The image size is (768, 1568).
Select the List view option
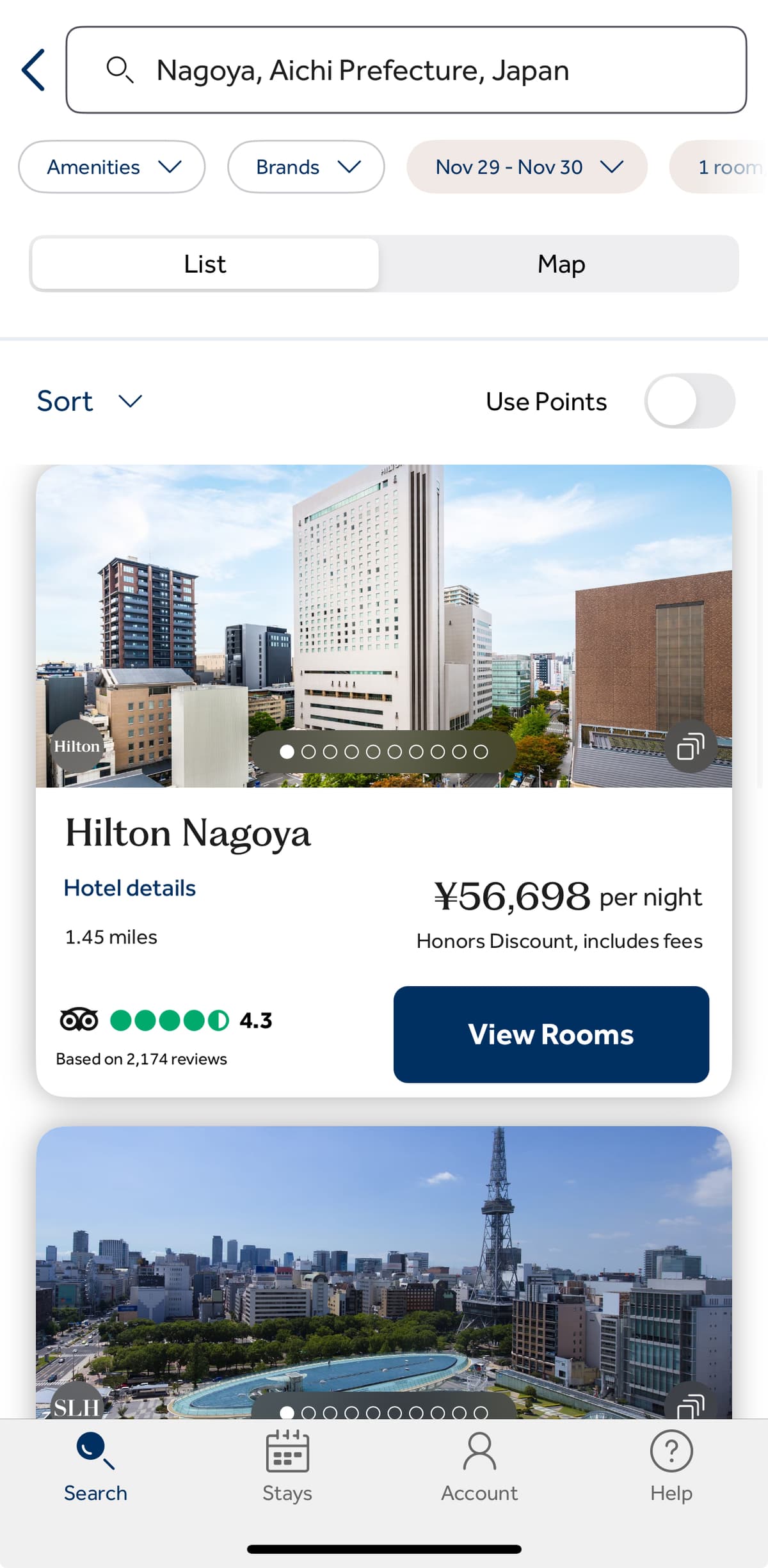coord(204,263)
